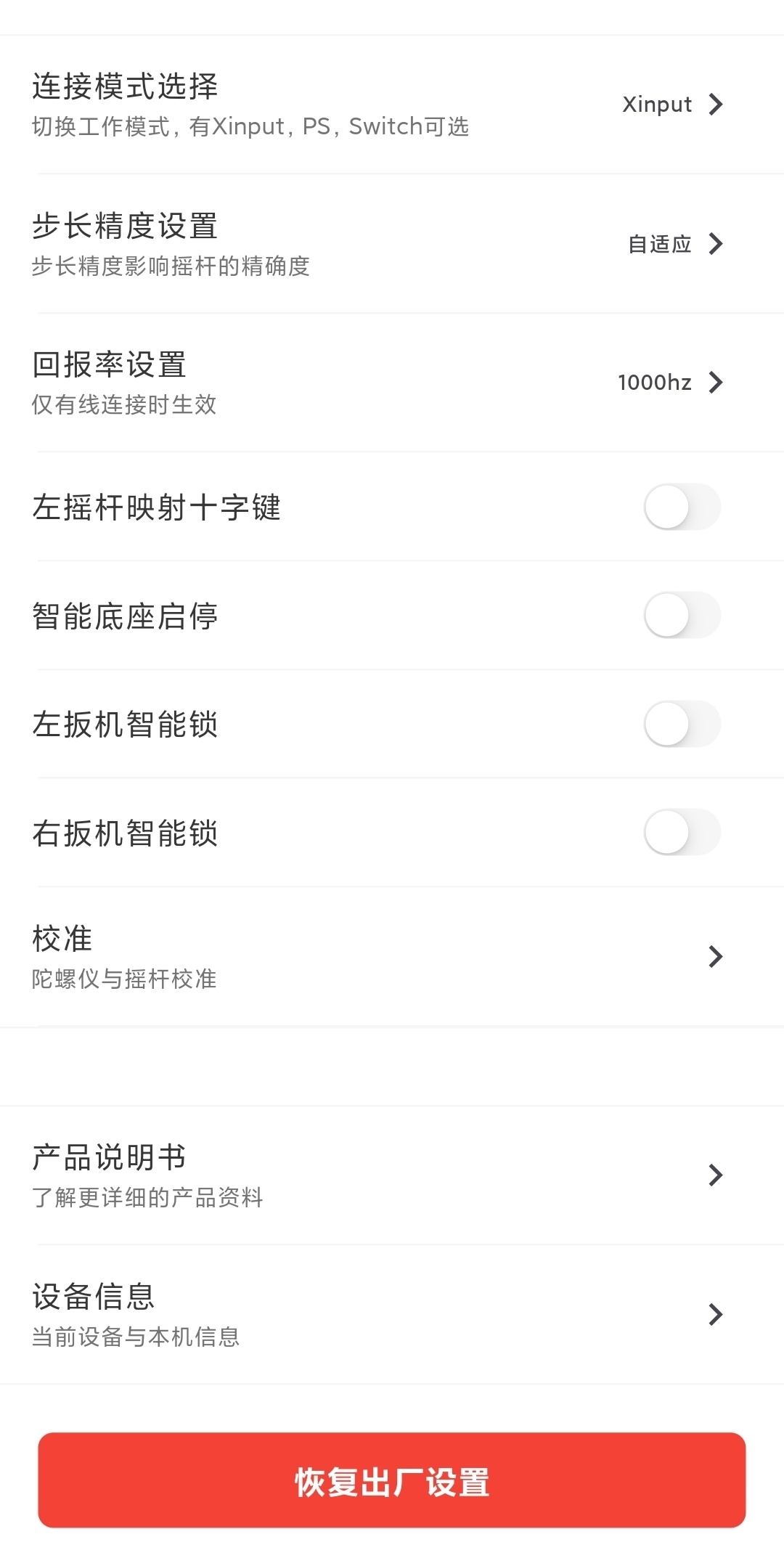Change 回报率设置 from 1000hz

[x=392, y=383]
